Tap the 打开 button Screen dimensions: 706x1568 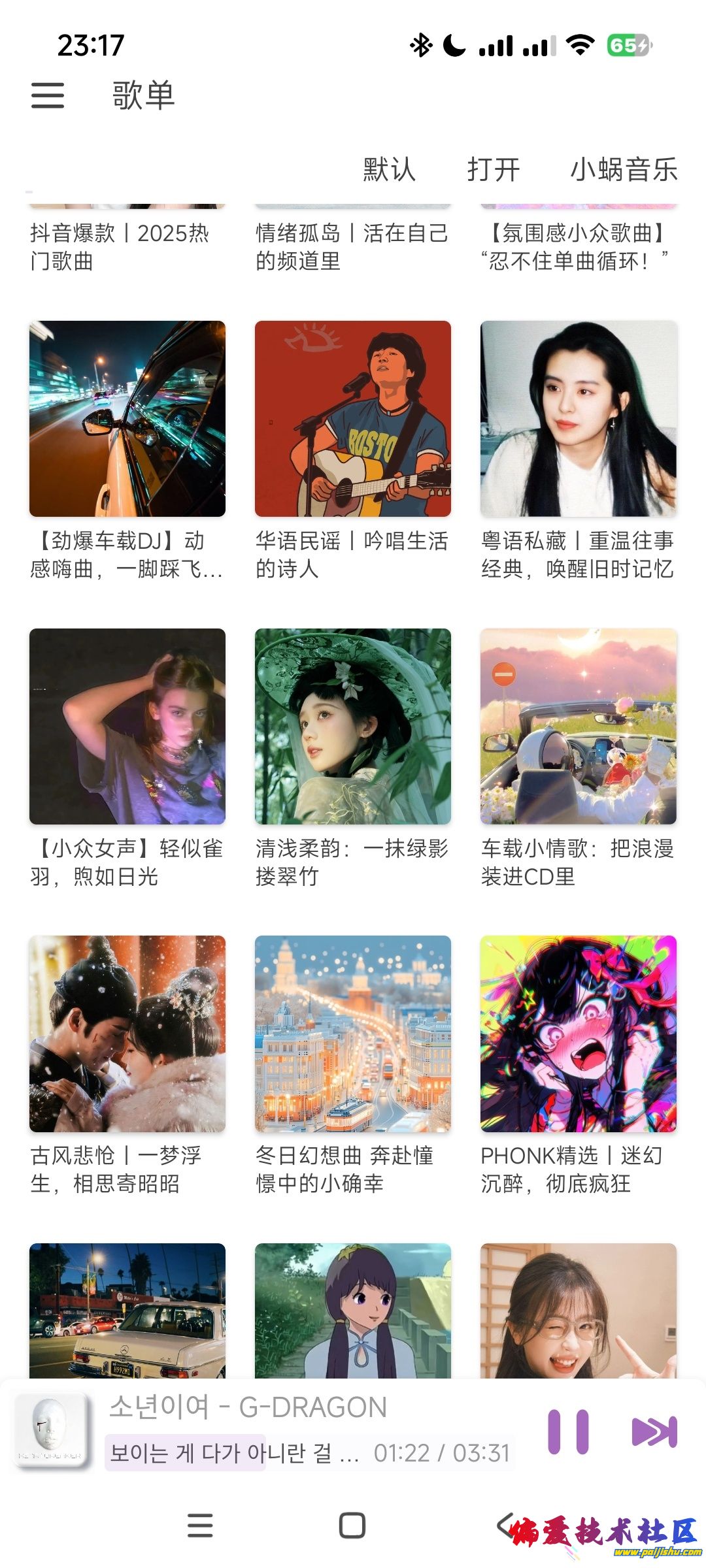coord(493,169)
